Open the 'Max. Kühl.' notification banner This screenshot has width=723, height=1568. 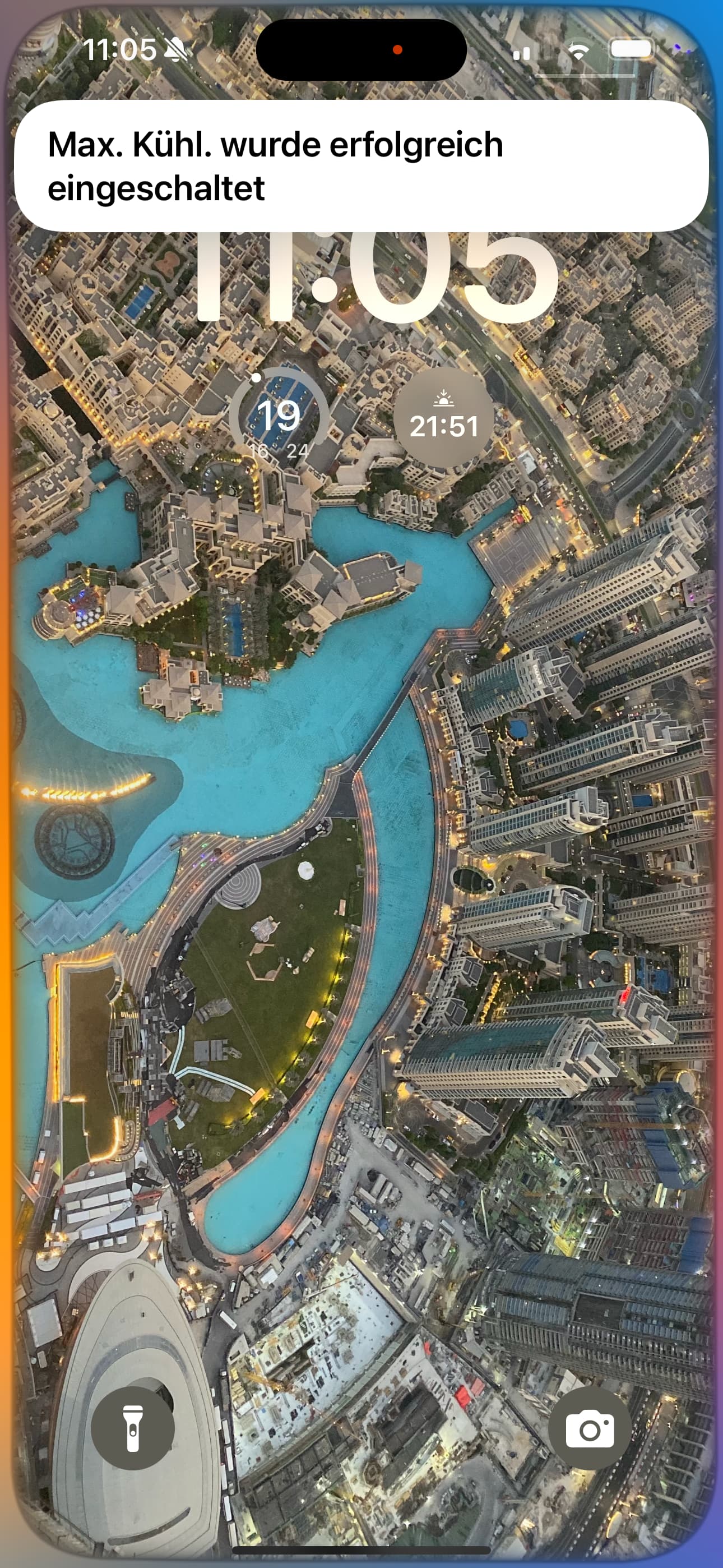point(361,165)
